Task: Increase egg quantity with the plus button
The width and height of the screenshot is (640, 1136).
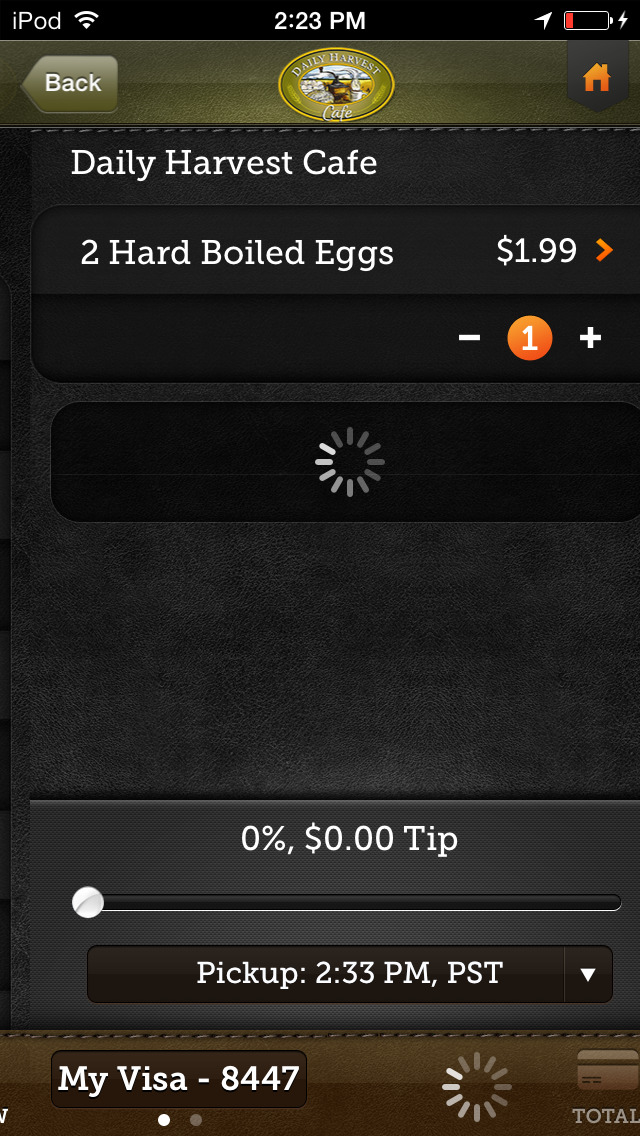Action: (x=590, y=338)
